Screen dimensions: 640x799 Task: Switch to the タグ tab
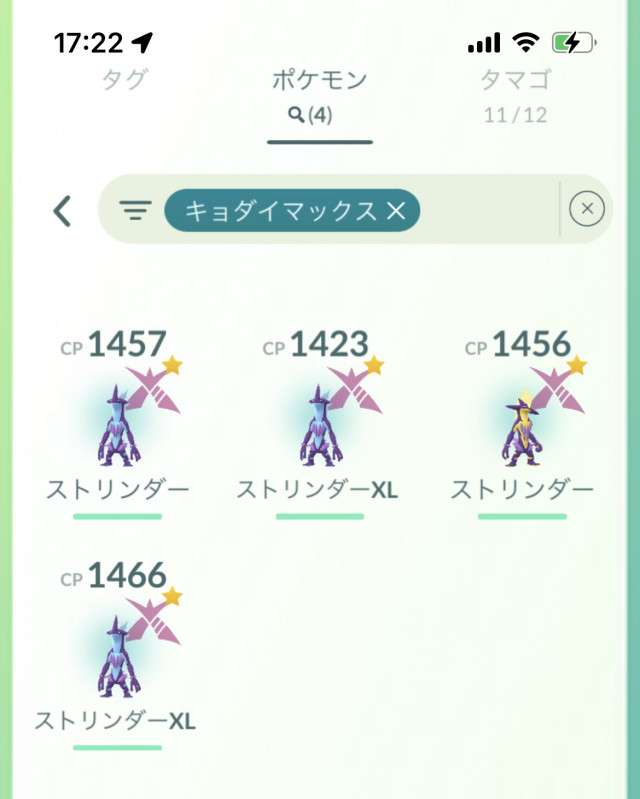pyautogui.click(x=125, y=81)
